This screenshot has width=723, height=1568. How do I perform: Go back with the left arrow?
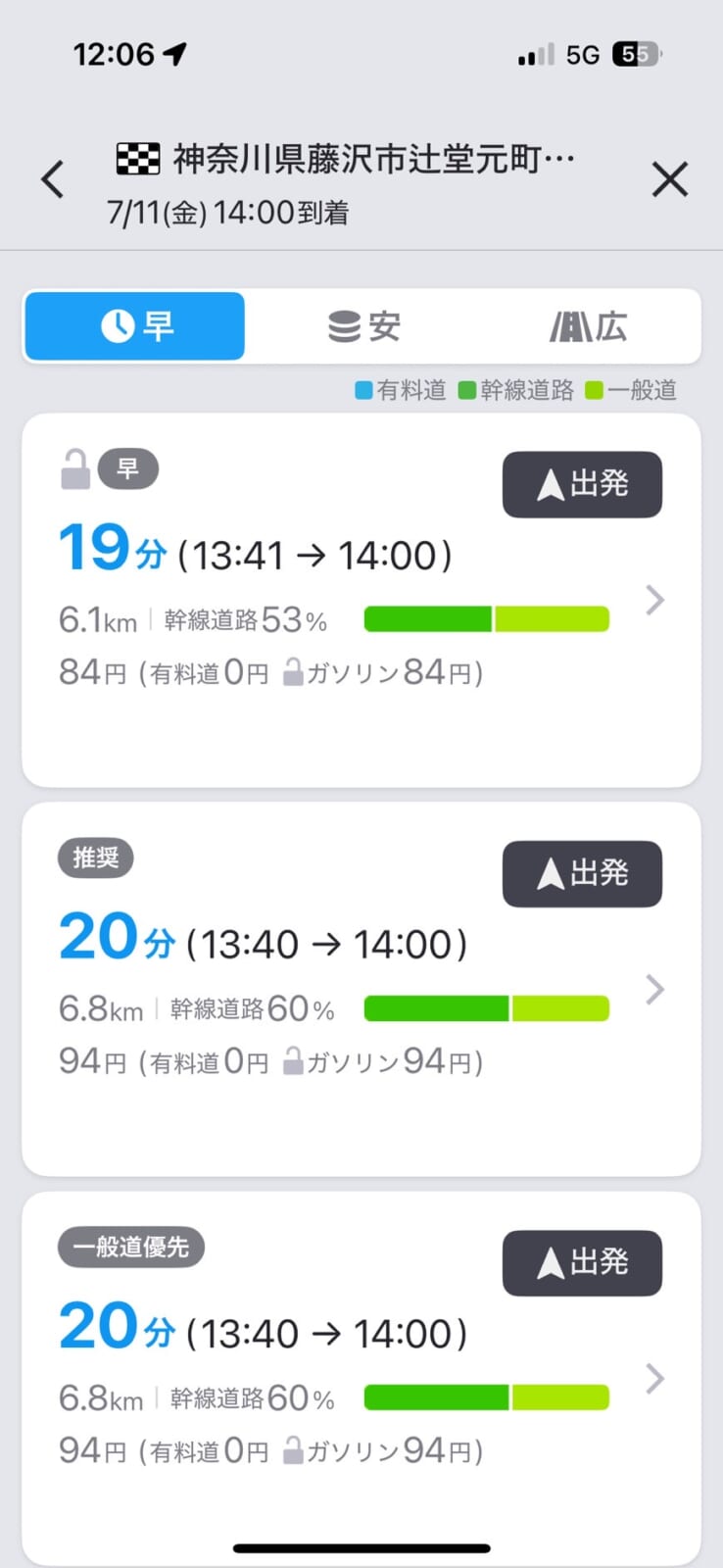[53, 179]
